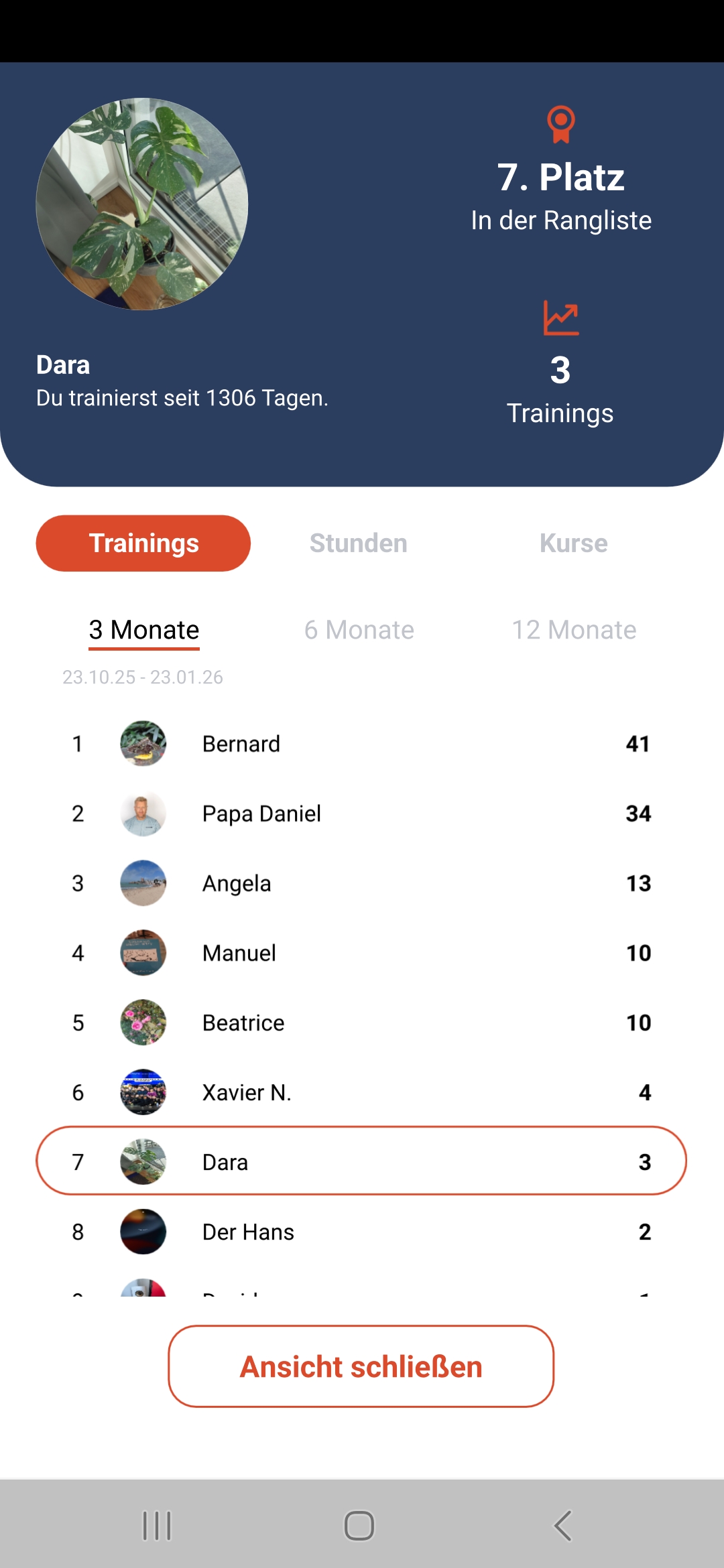Show the 12 Monate ranking period
The image size is (724, 1568).
click(x=574, y=630)
